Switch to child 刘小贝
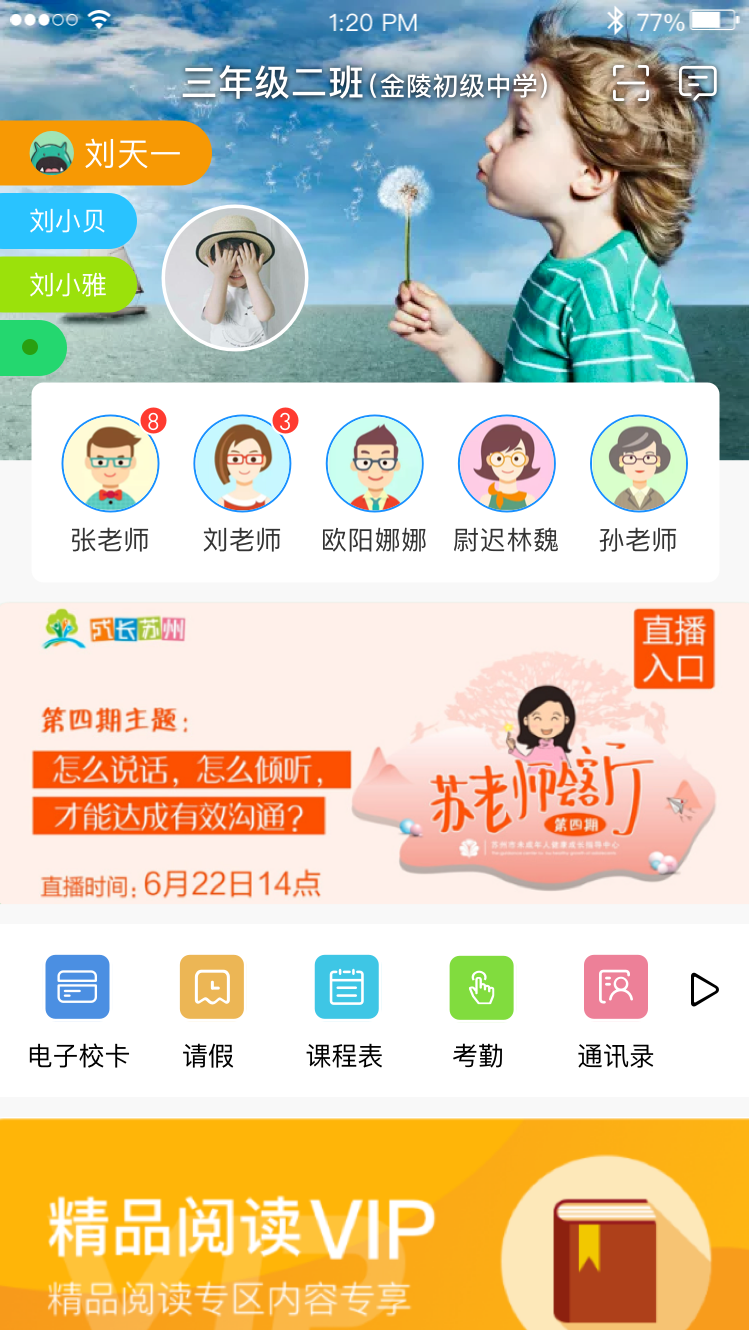 coord(67,220)
